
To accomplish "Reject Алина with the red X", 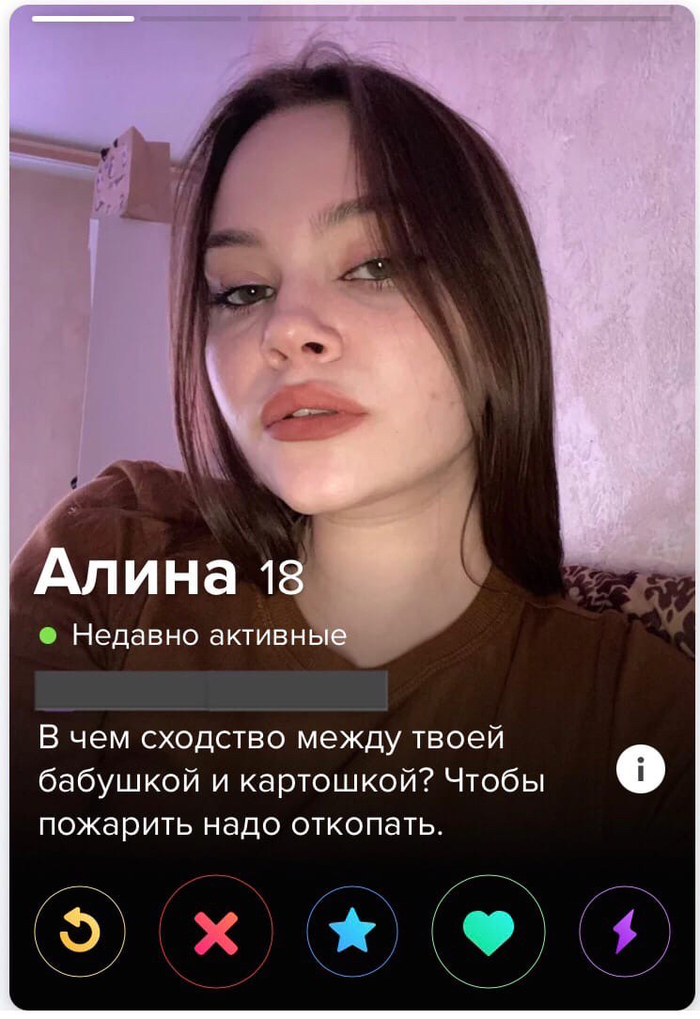I will (216, 932).
